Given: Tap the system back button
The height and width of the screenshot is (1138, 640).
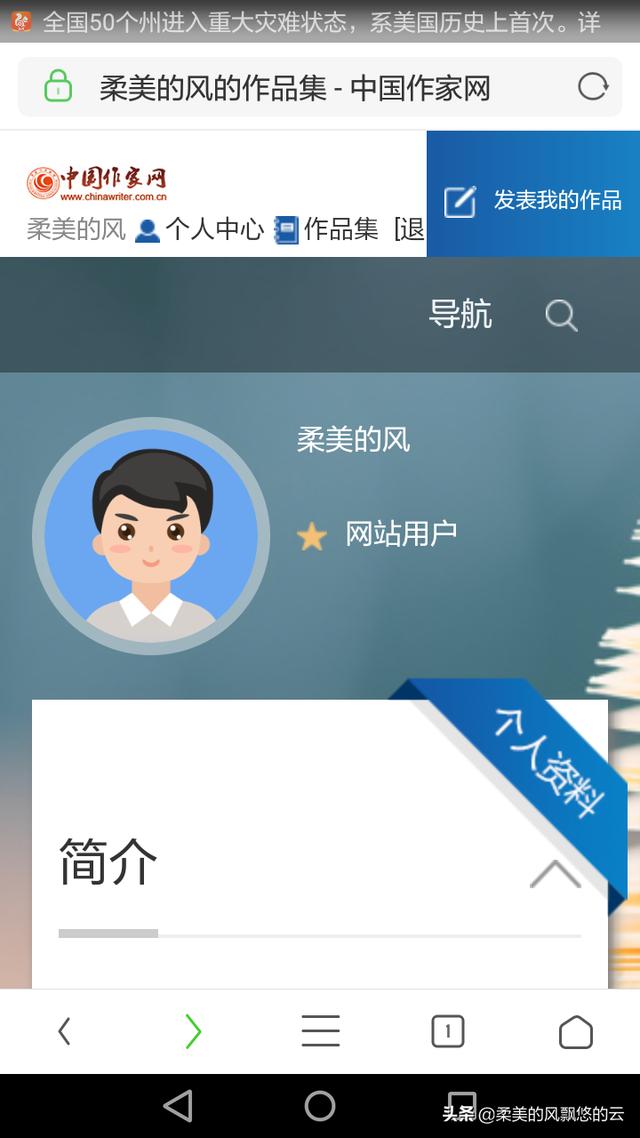Looking at the screenshot, I should click(x=178, y=1105).
